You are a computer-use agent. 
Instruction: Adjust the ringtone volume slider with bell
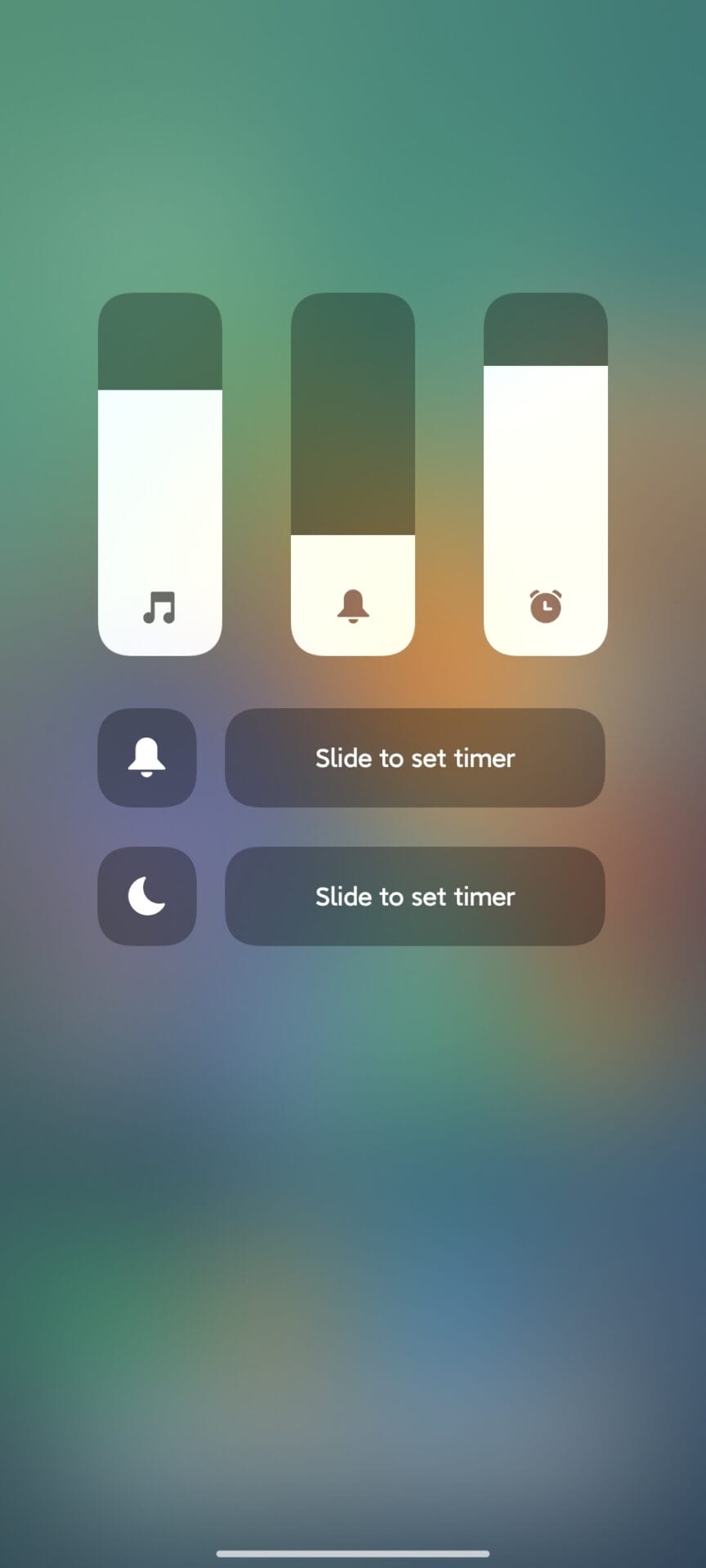tap(353, 474)
